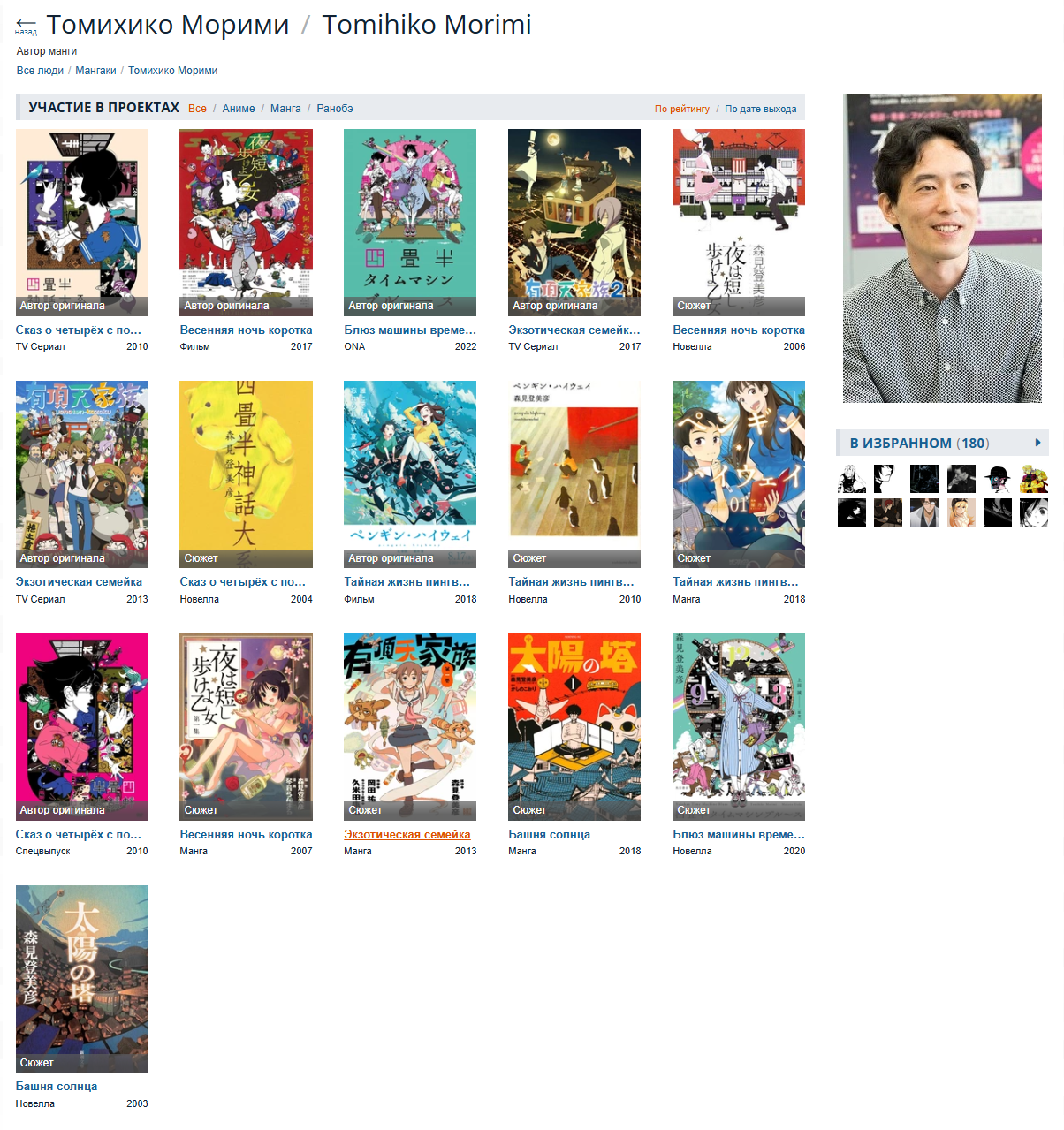
Task: Filter projects by Ранобэ
Action: 335,109
